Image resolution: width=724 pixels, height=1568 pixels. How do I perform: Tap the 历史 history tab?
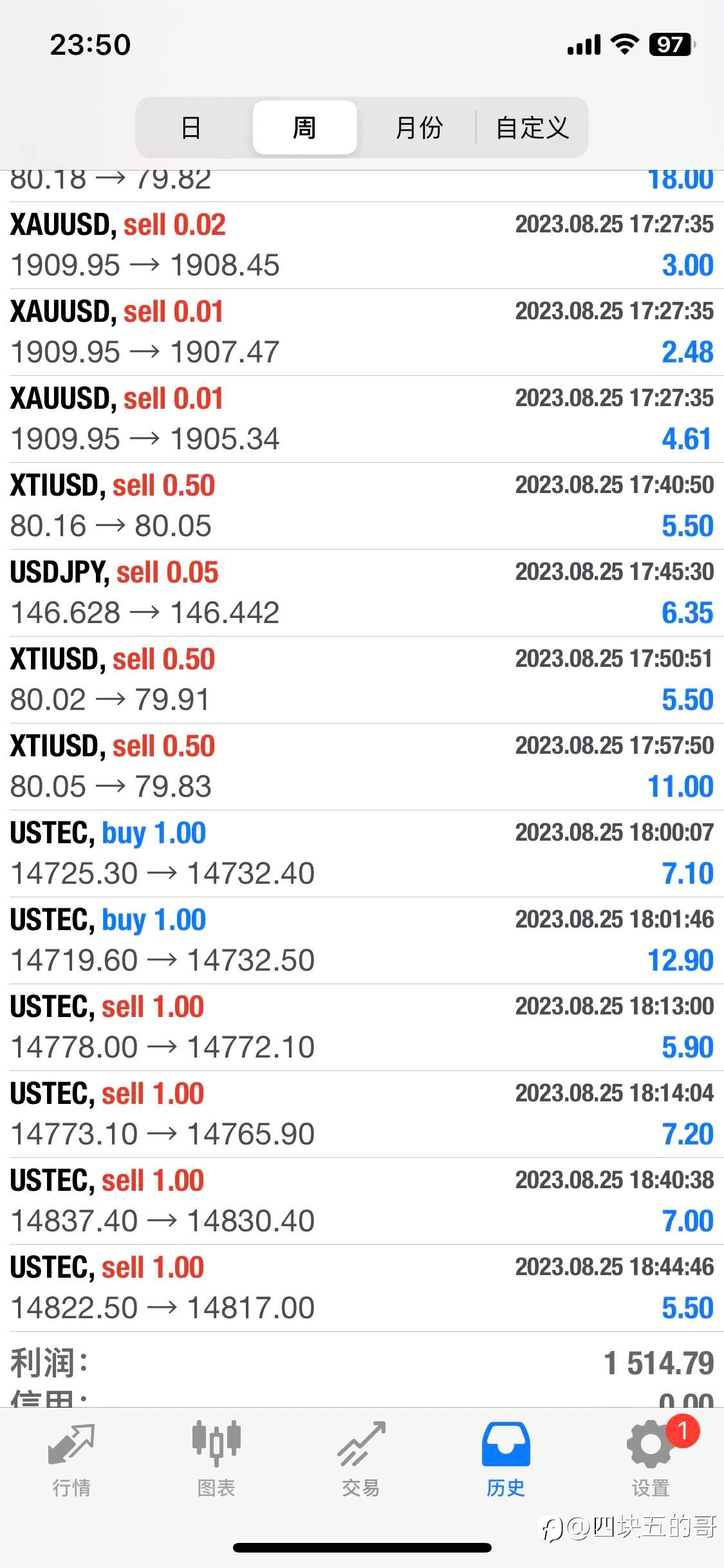(506, 1460)
